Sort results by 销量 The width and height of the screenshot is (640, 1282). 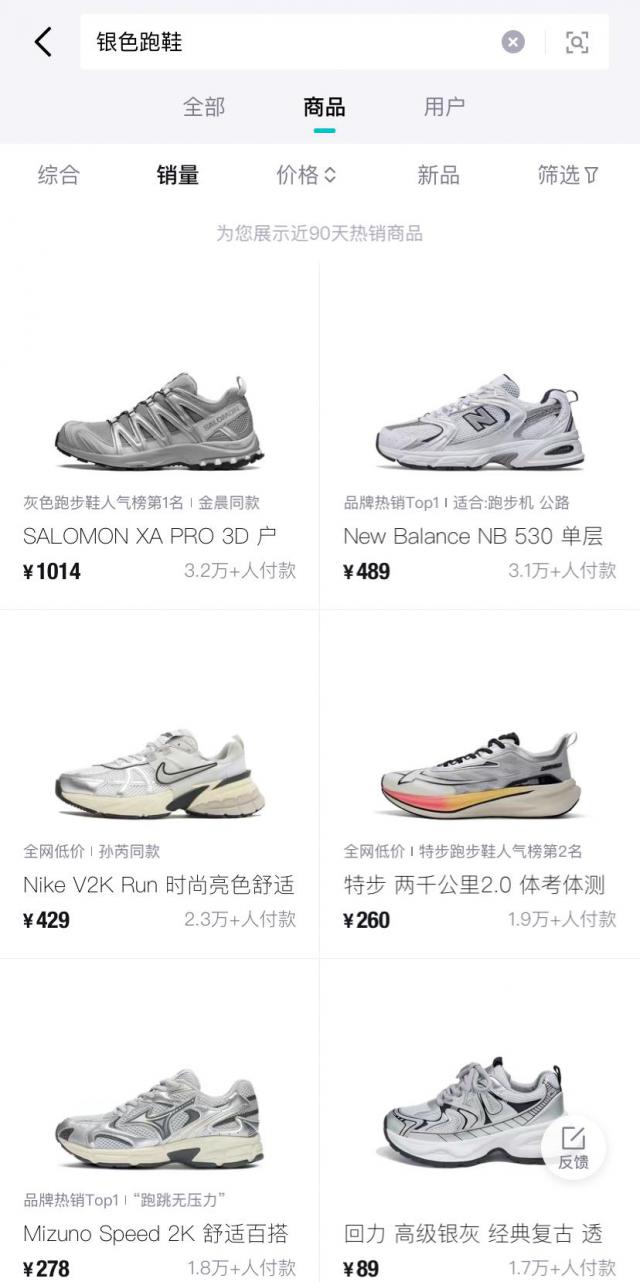point(178,175)
